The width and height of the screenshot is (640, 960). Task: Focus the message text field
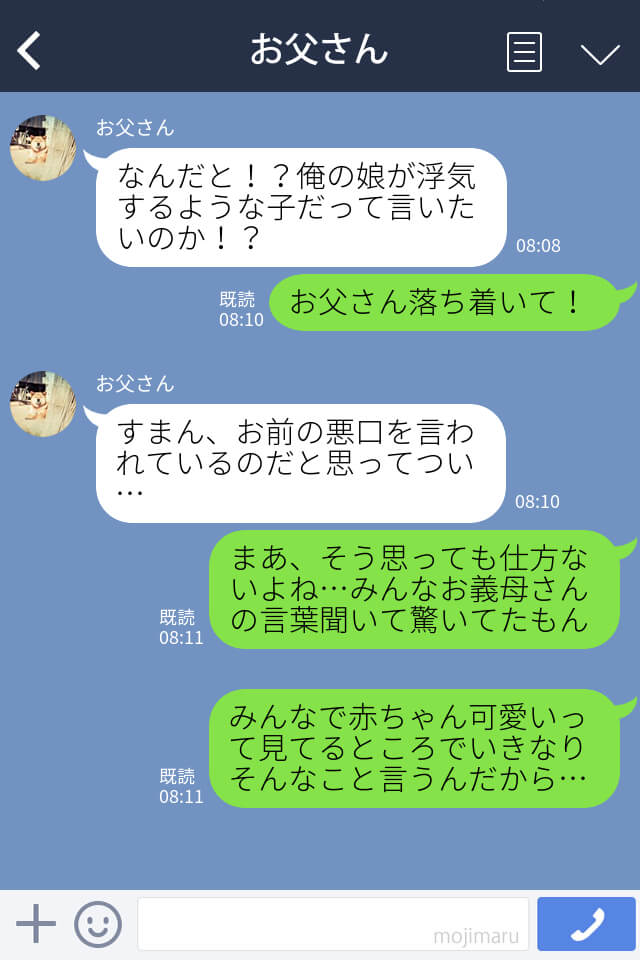tap(332, 924)
